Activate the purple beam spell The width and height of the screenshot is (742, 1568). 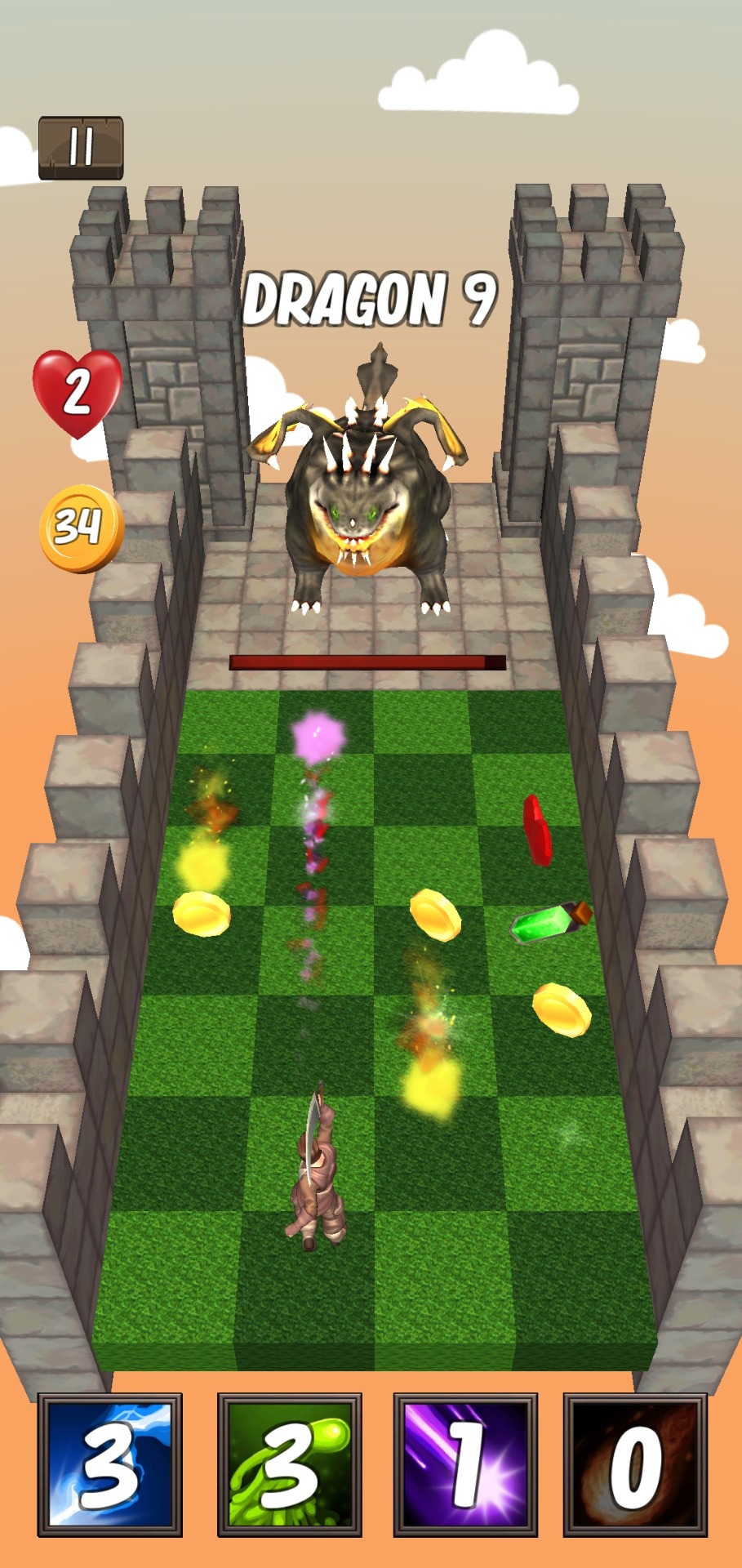pyautogui.click(x=466, y=1465)
